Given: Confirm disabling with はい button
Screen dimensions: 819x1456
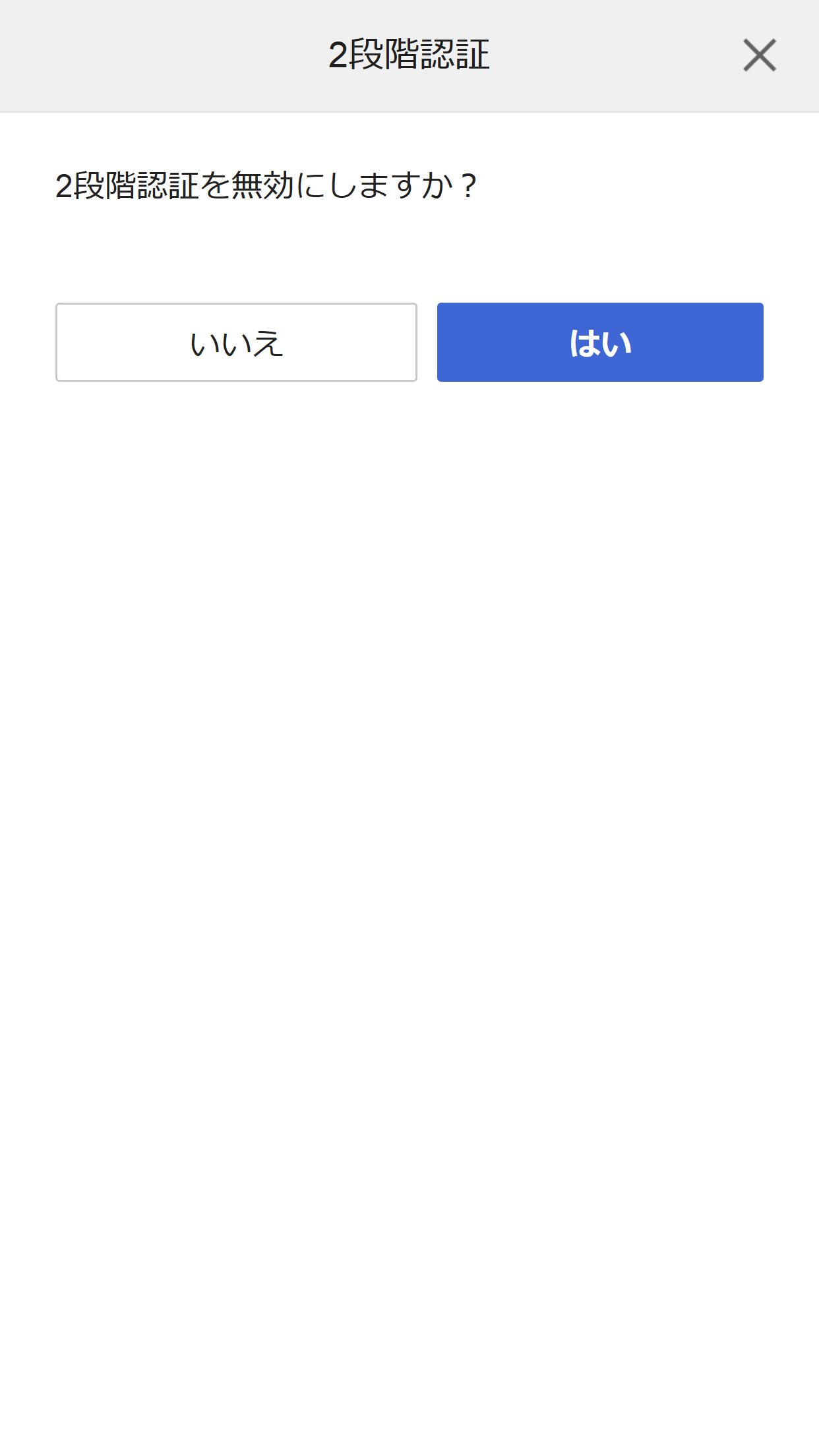Looking at the screenshot, I should pos(600,342).
